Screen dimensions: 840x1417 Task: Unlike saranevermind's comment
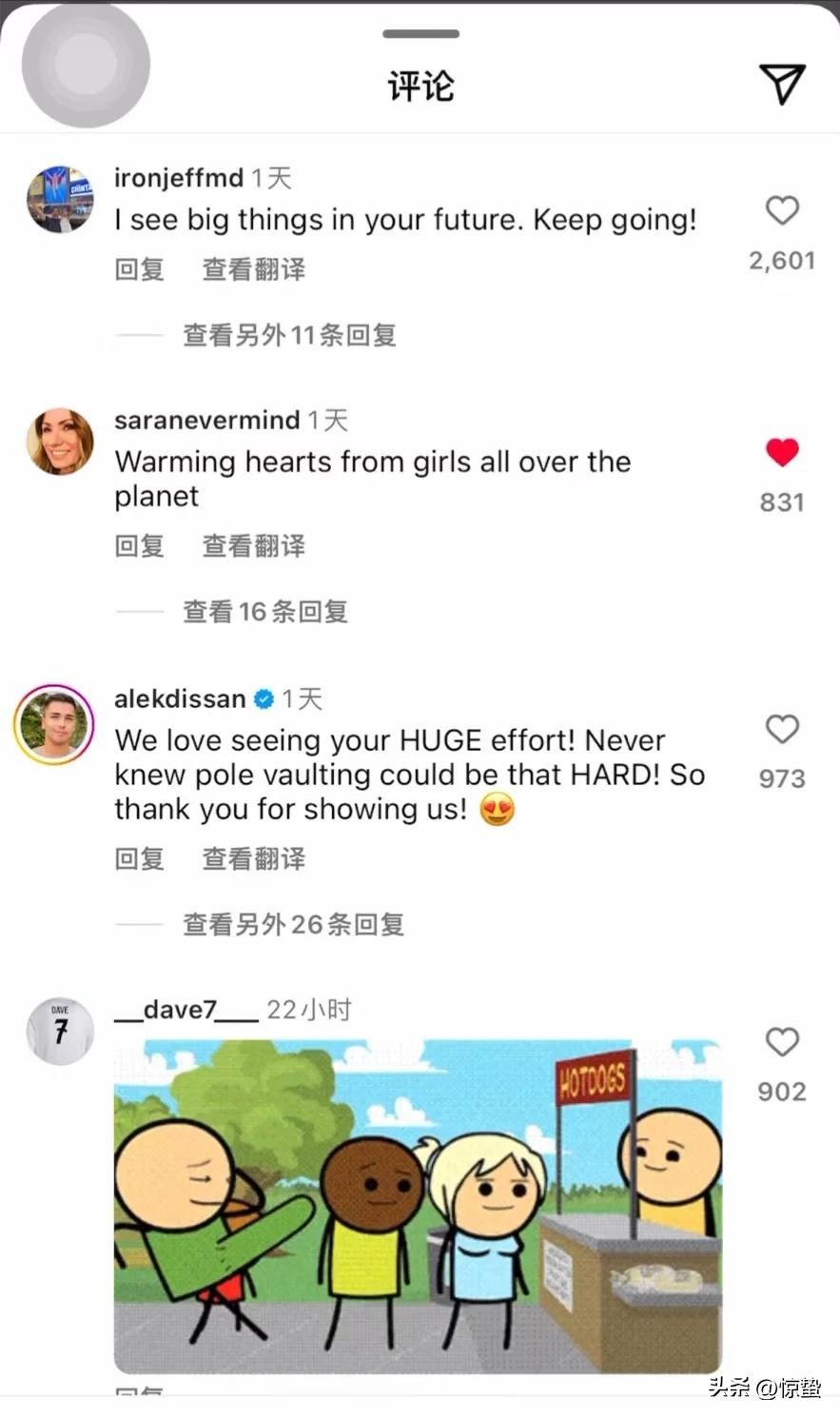[782, 453]
